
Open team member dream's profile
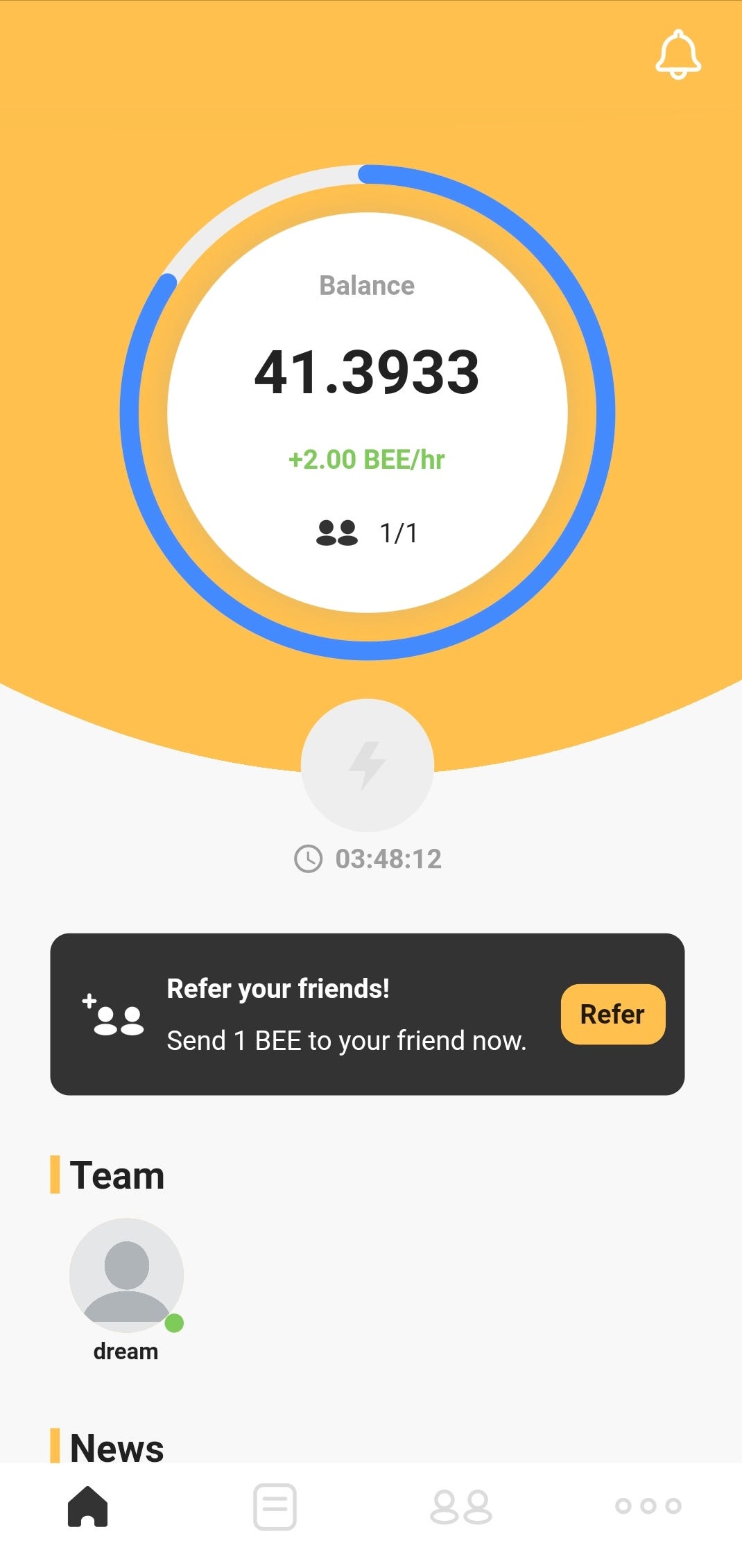(126, 1275)
